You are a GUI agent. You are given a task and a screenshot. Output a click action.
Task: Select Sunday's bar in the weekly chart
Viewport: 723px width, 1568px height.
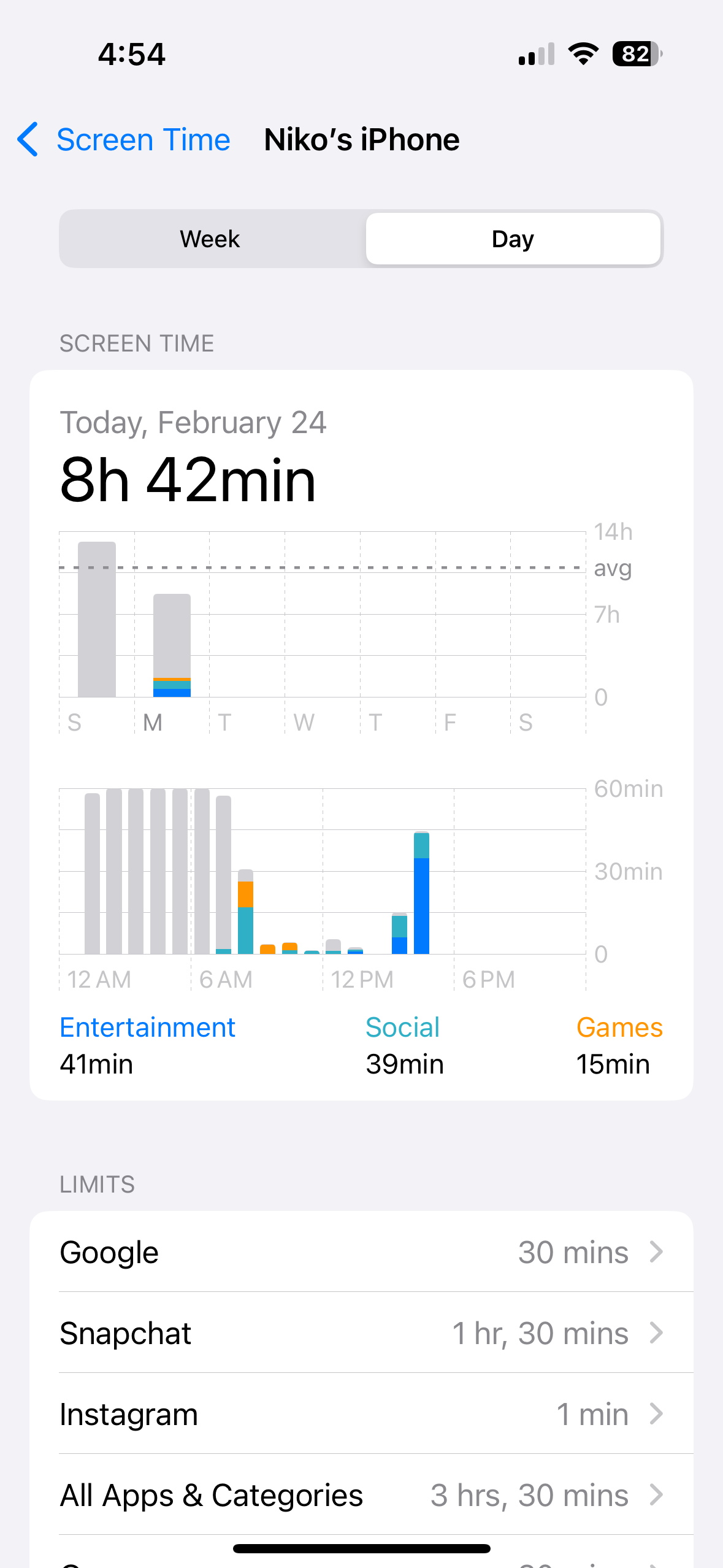point(97,620)
